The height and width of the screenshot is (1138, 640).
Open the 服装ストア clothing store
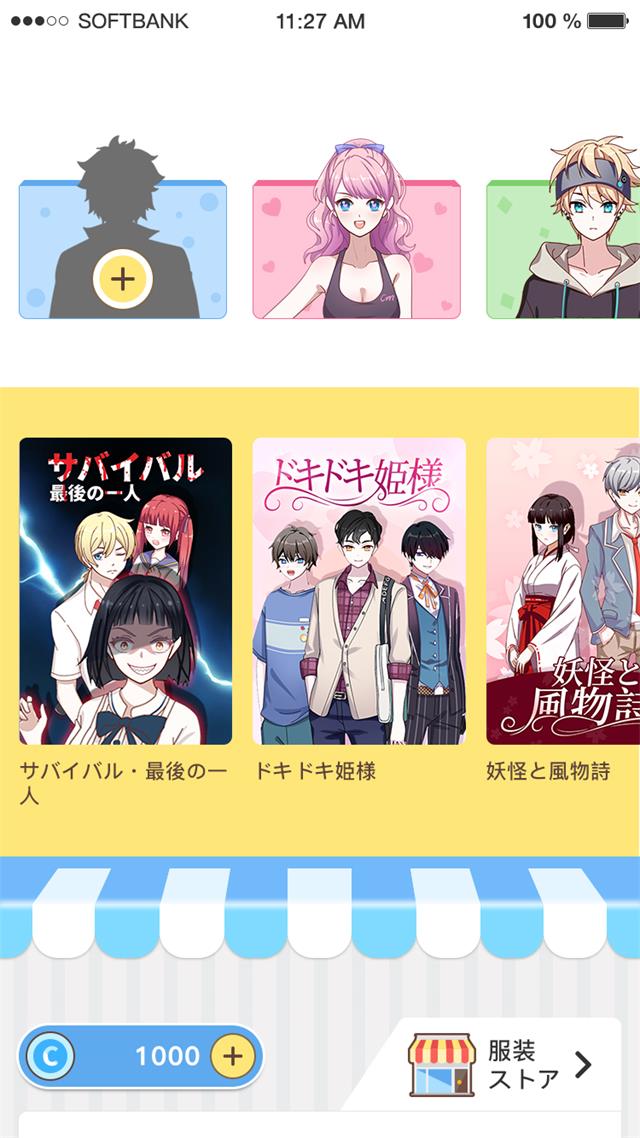coord(500,1065)
